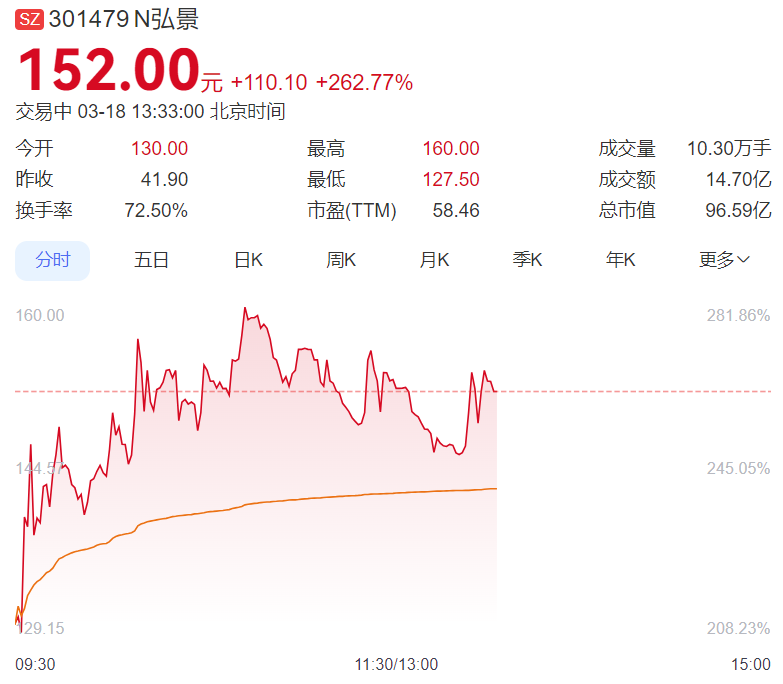Open the 周K chart view
783x684 pixels.
pos(341,261)
